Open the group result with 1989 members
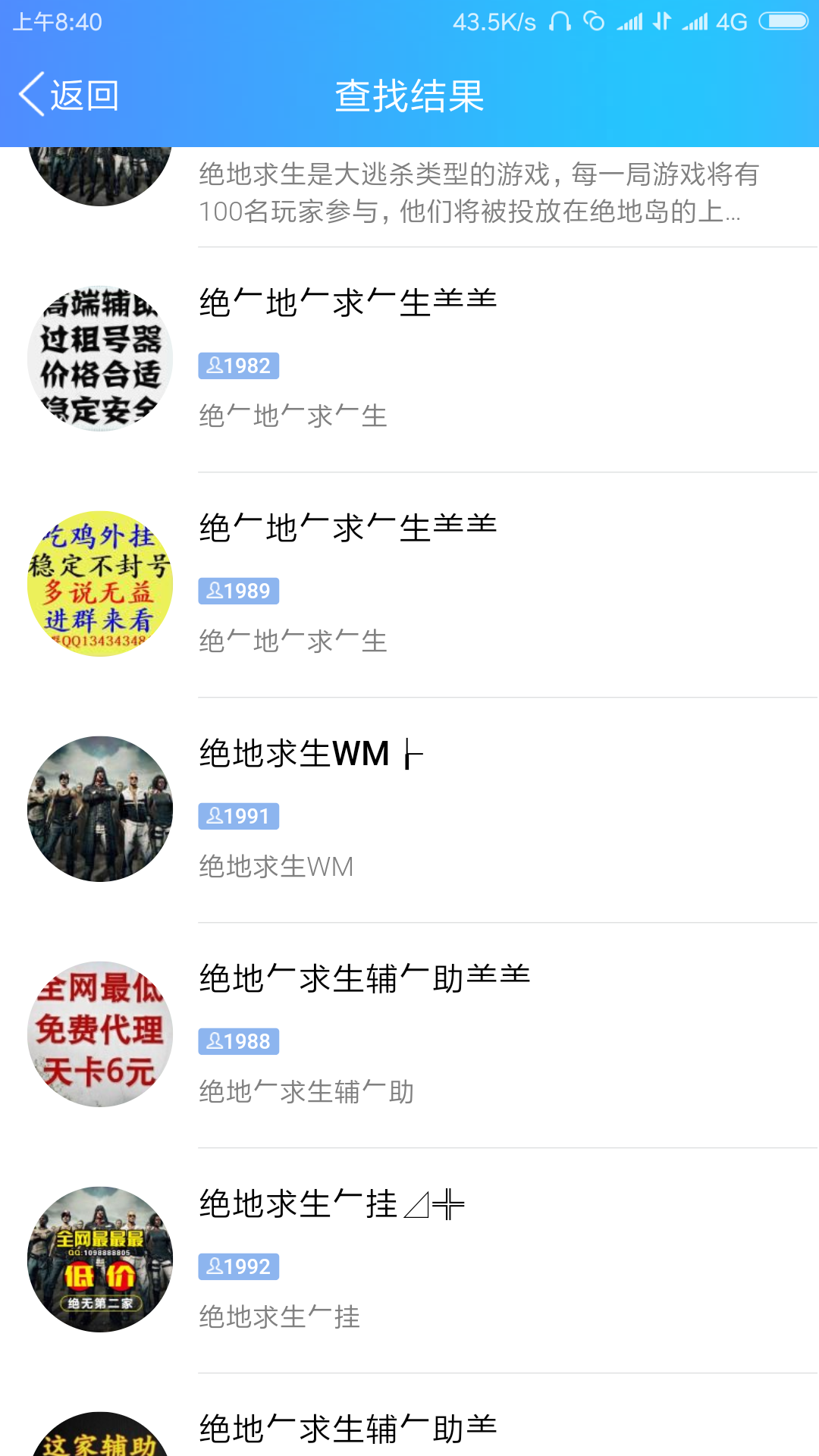The width and height of the screenshot is (819, 1456). point(409,584)
